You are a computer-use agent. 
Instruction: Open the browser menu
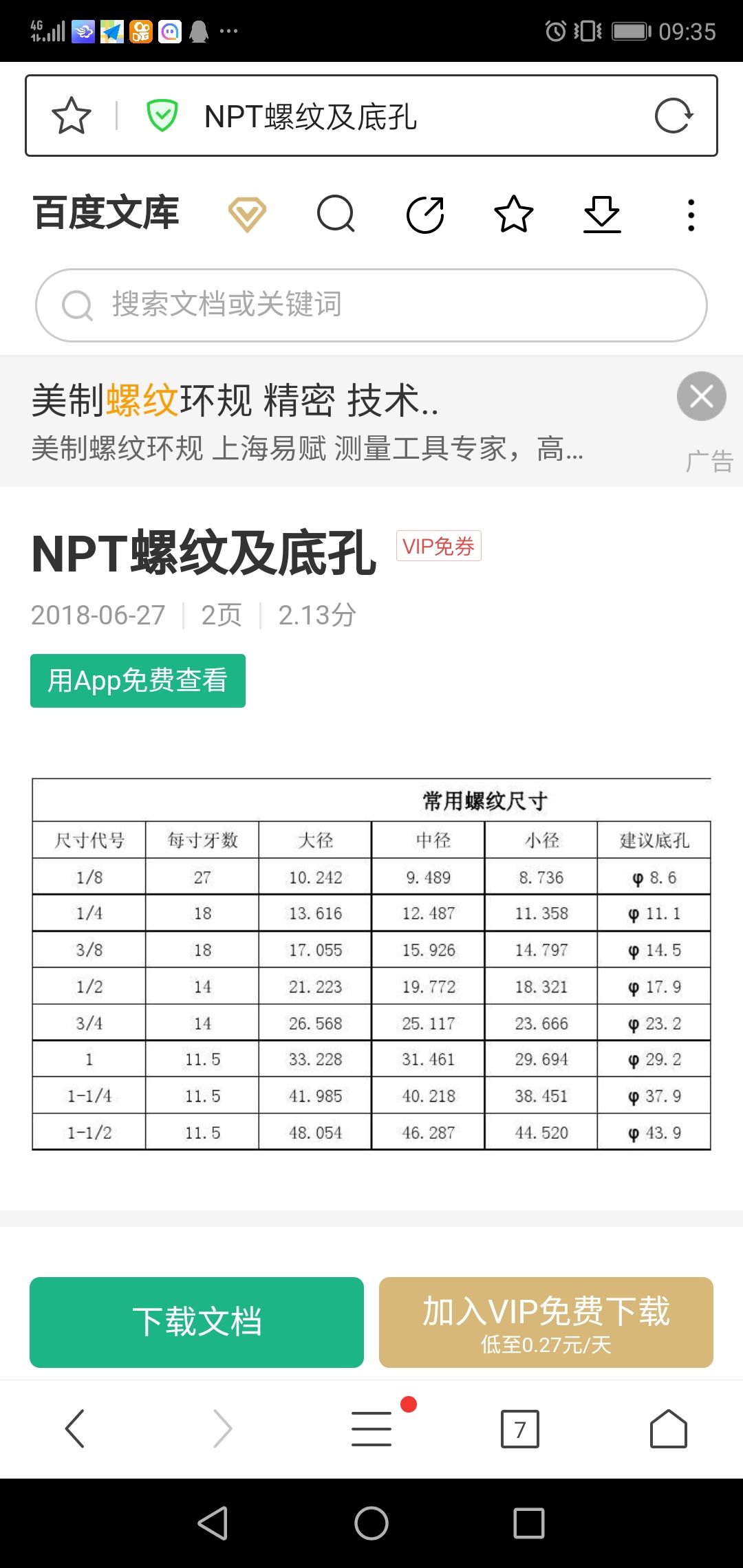click(371, 1428)
